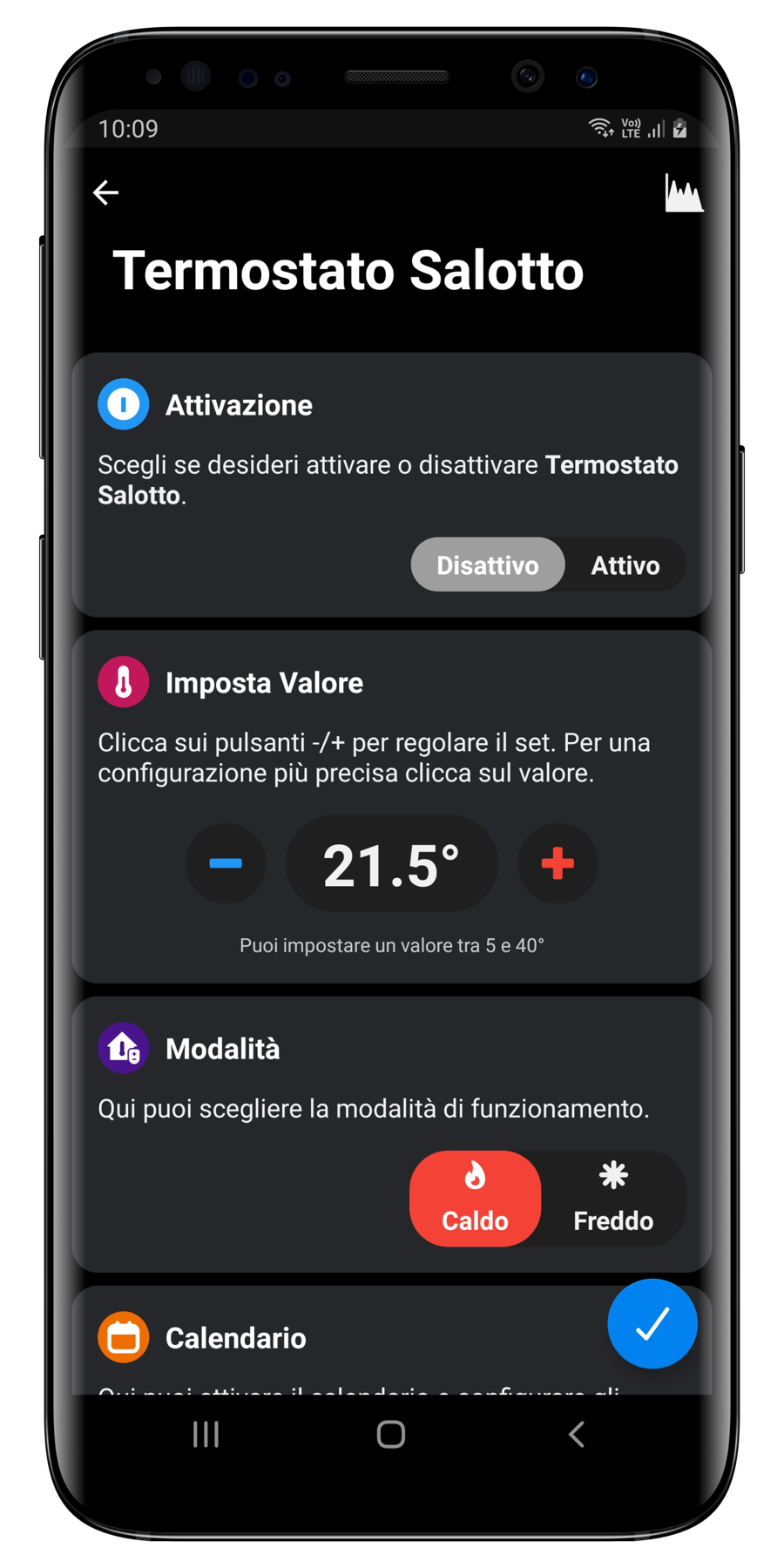Go back using the top arrow
The image size is (784, 1568).
(105, 193)
